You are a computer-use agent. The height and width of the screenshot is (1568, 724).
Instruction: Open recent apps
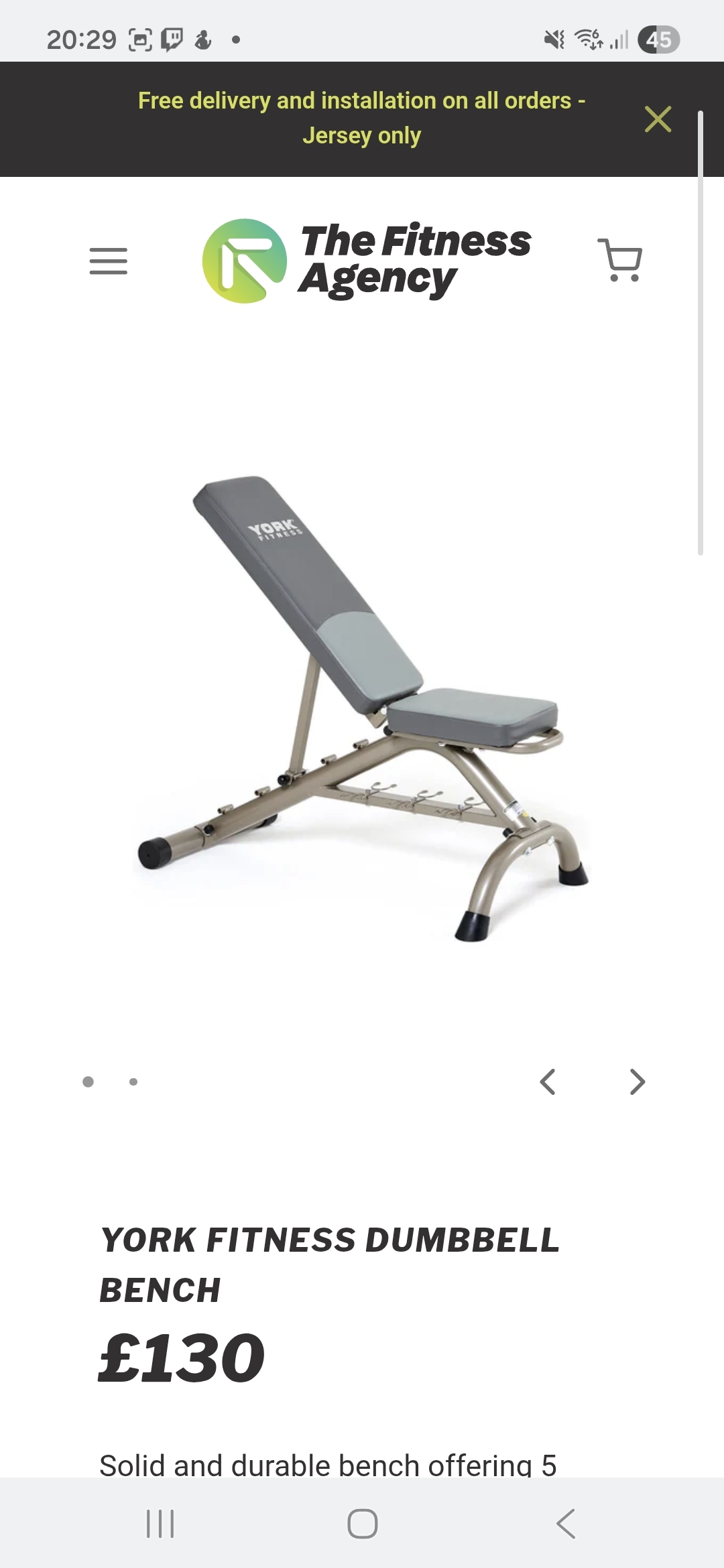coord(160,1523)
